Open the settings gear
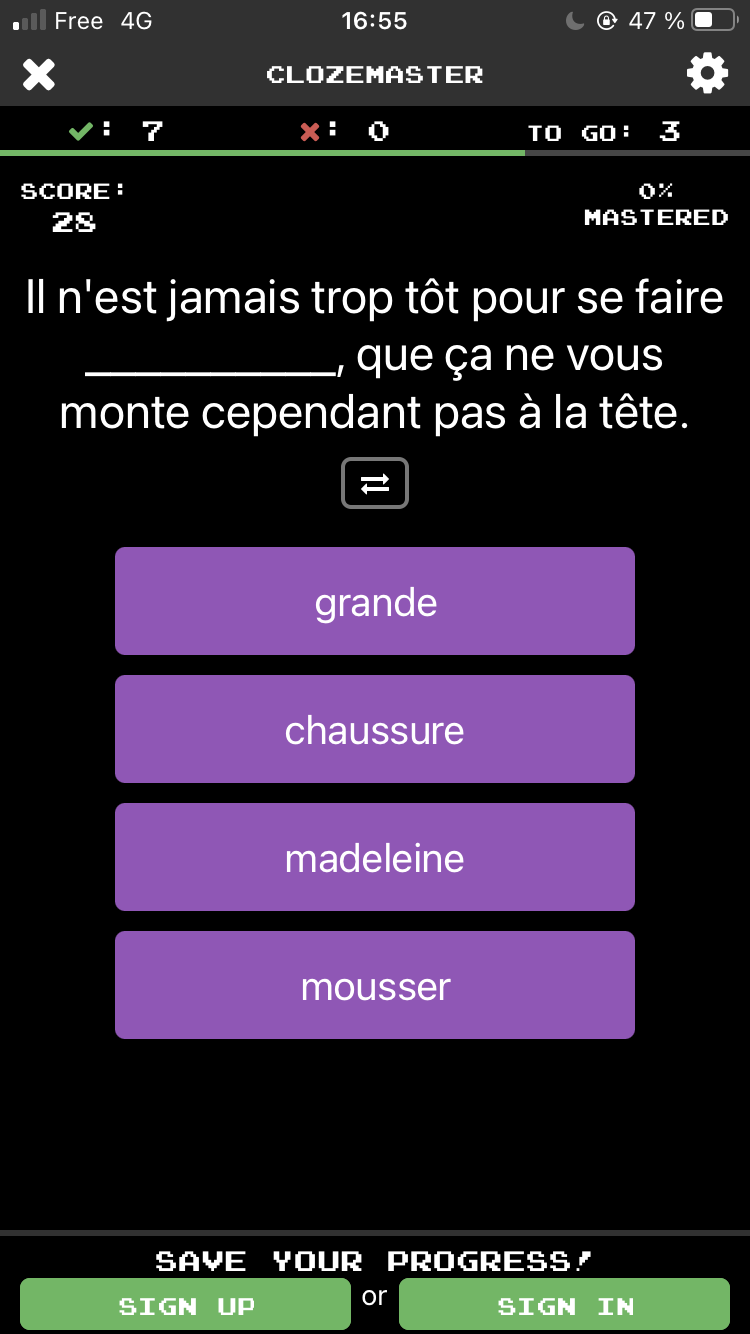 707,74
